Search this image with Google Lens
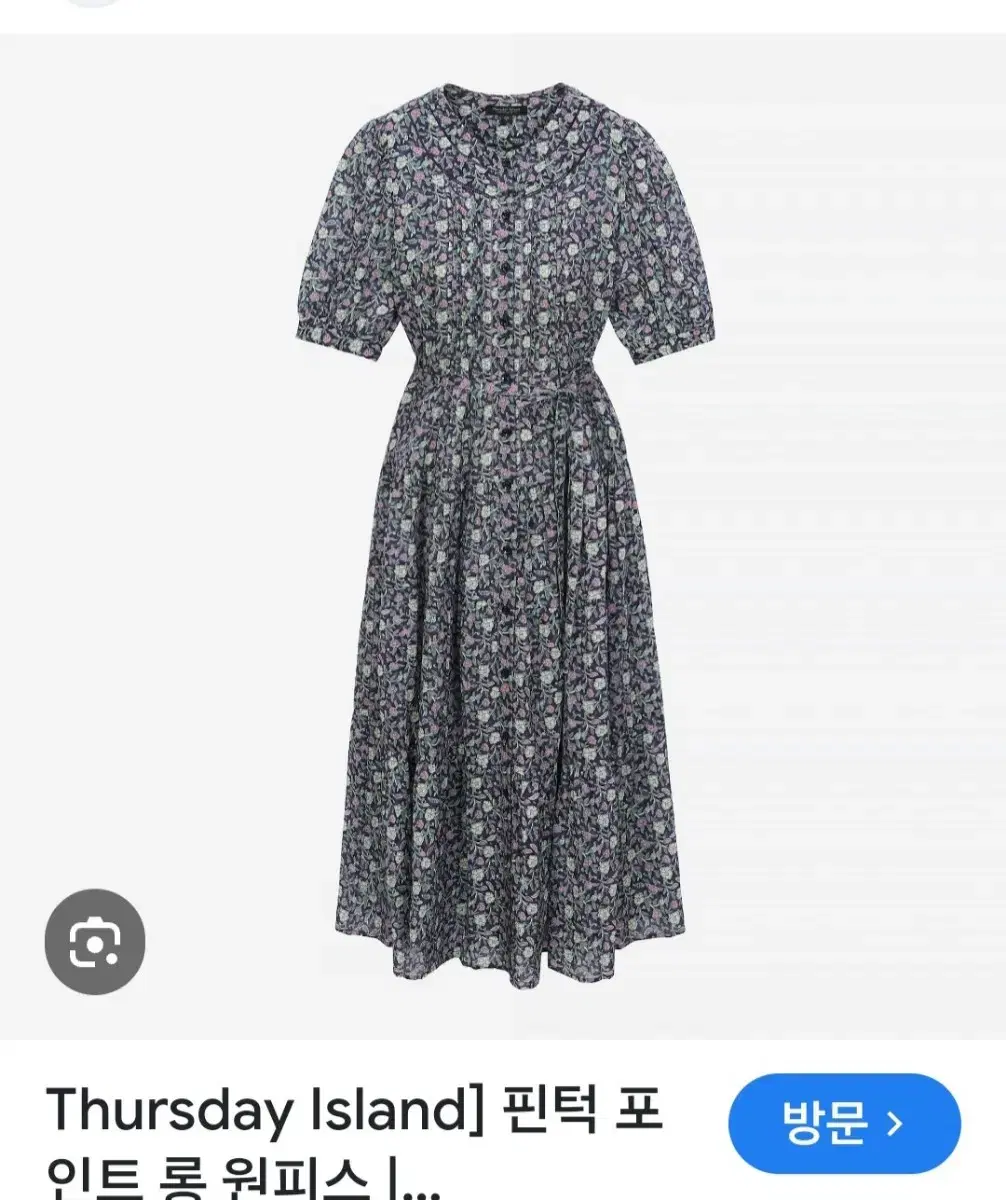This screenshot has width=1006, height=1200. 95,941
